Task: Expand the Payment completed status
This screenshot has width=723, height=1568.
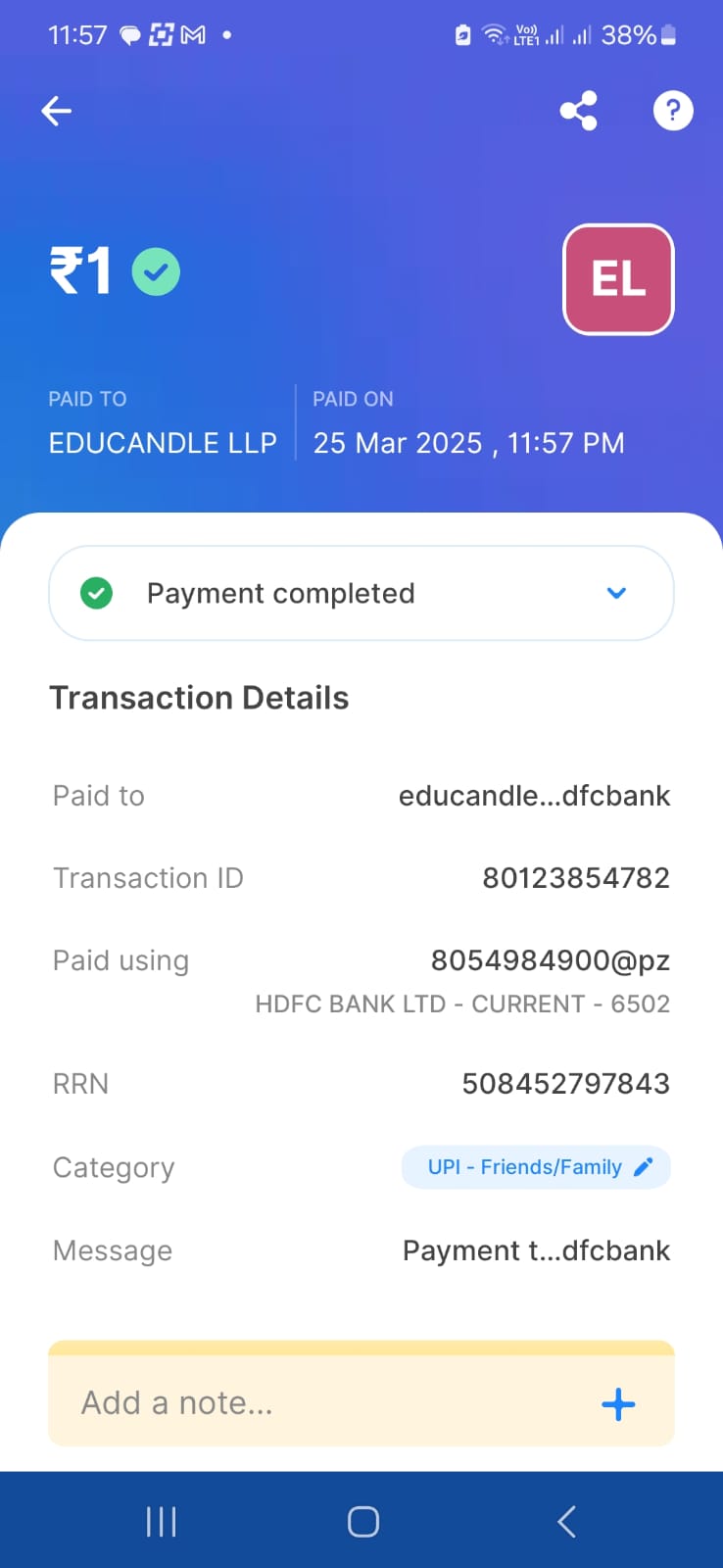Action: click(x=616, y=593)
